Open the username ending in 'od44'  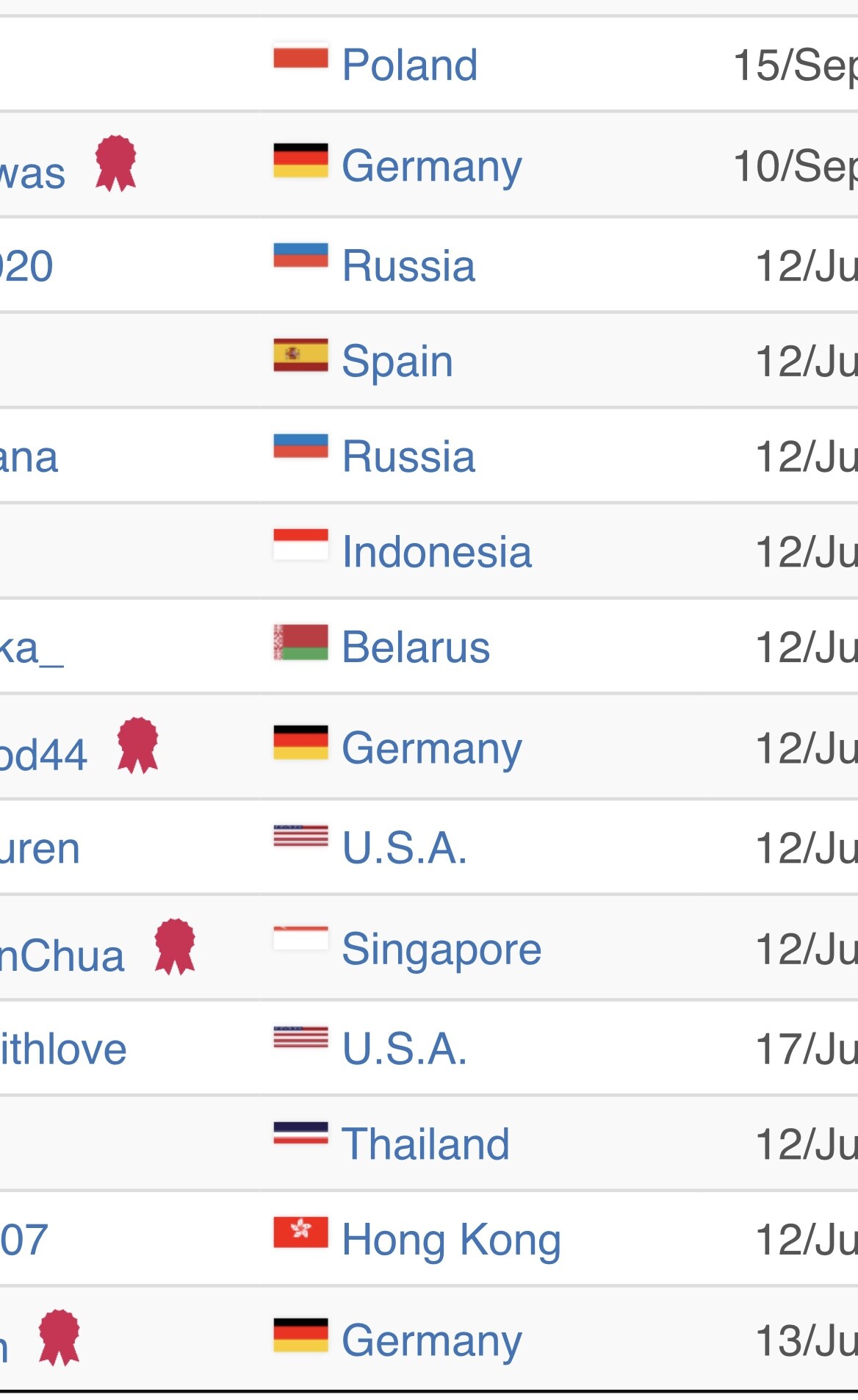(x=43, y=755)
